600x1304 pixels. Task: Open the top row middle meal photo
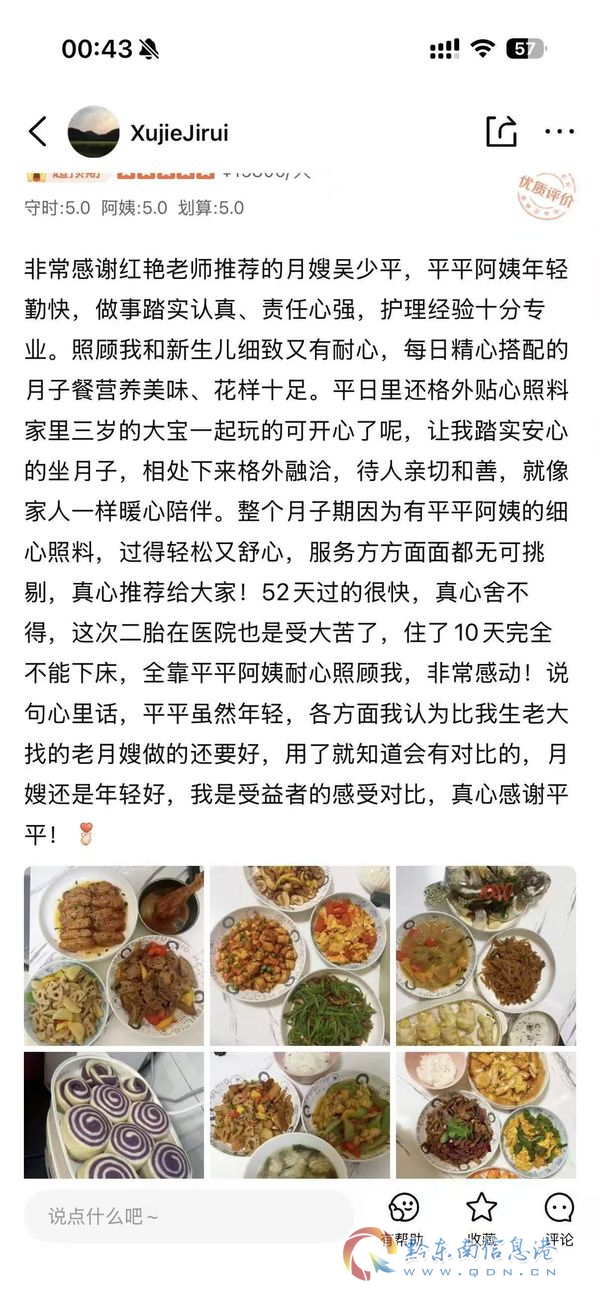tap(300, 955)
